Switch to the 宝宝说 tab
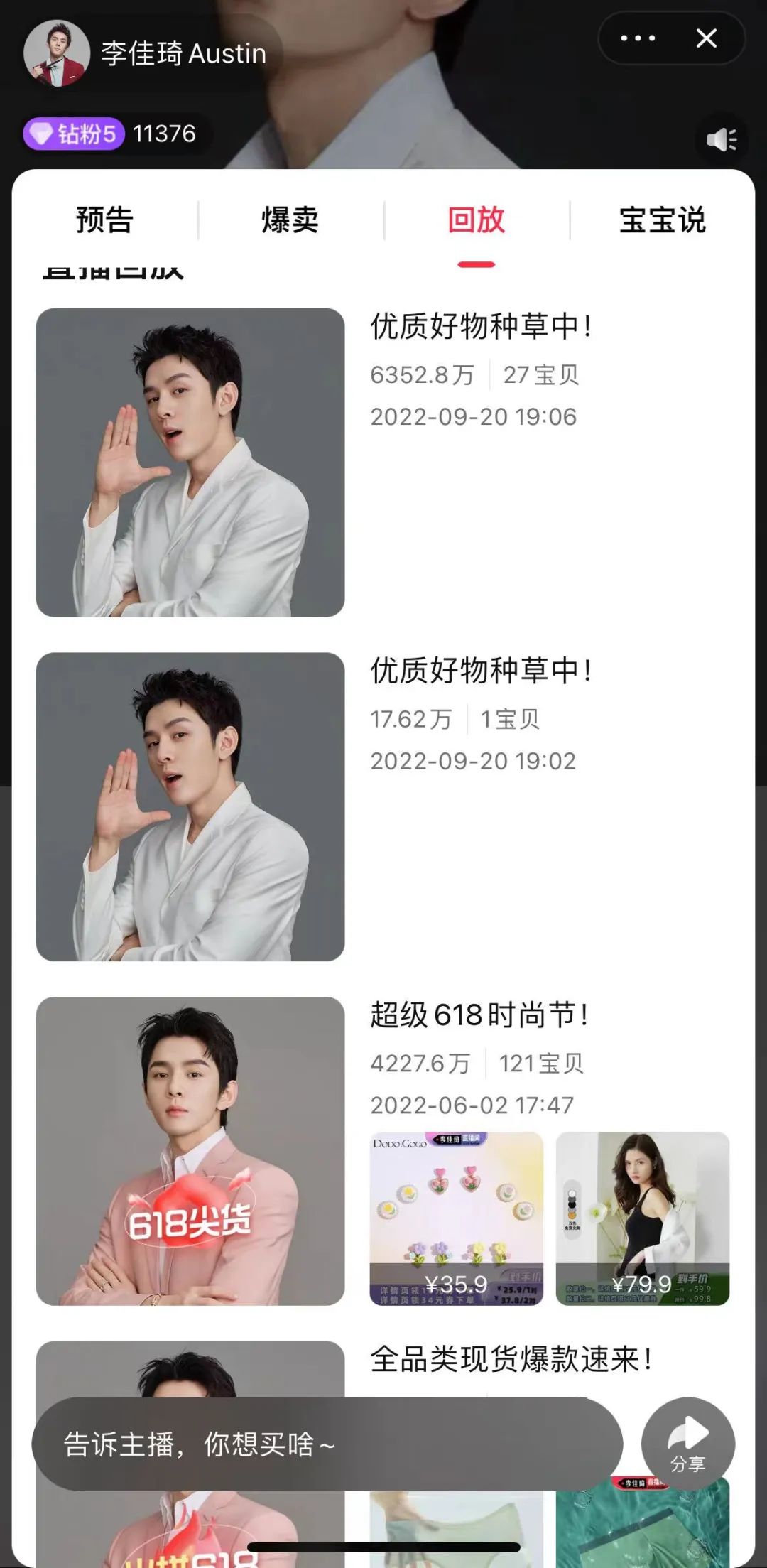This screenshot has width=767, height=1568. click(x=662, y=220)
